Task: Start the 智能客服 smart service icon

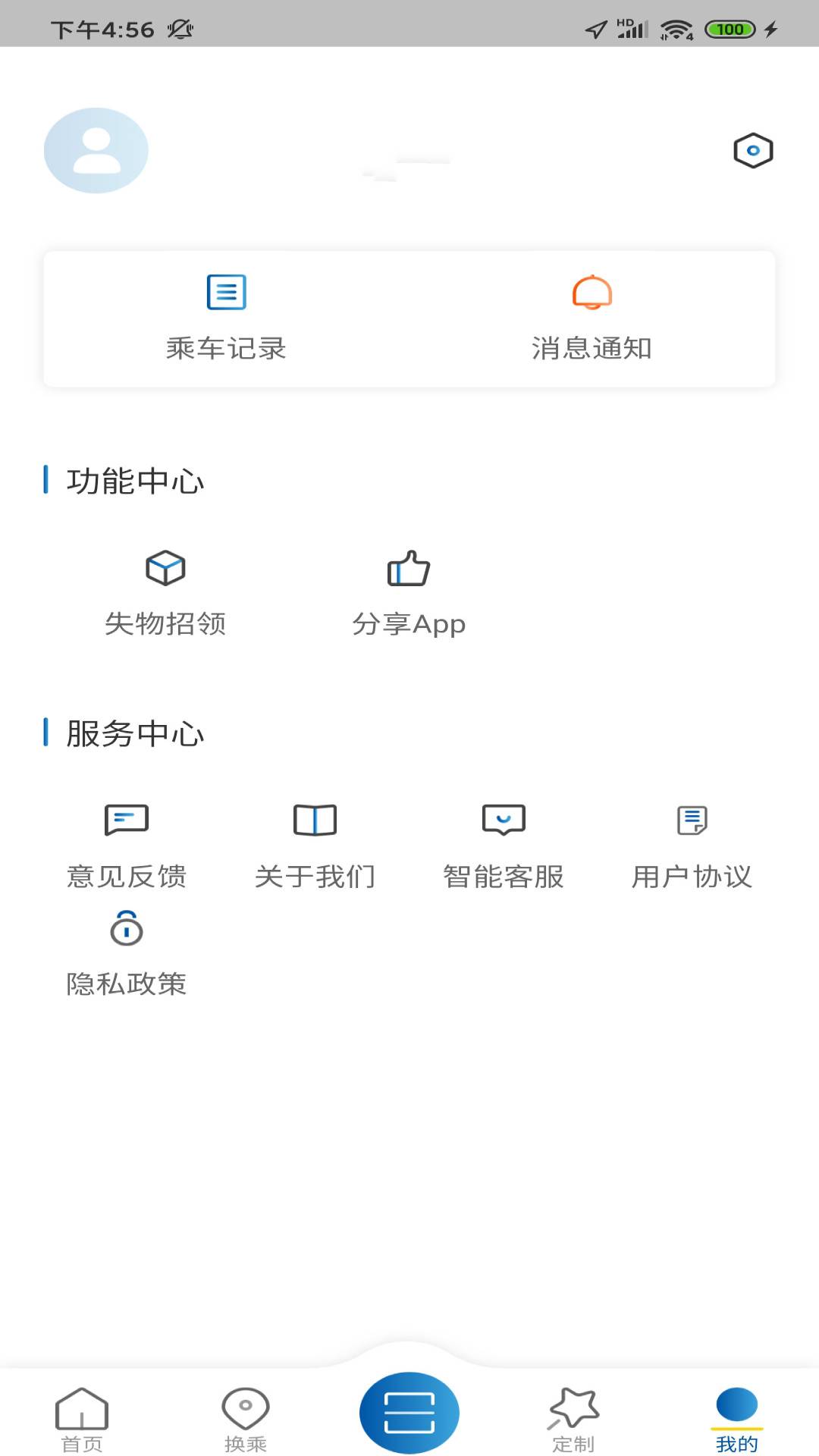Action: [504, 821]
